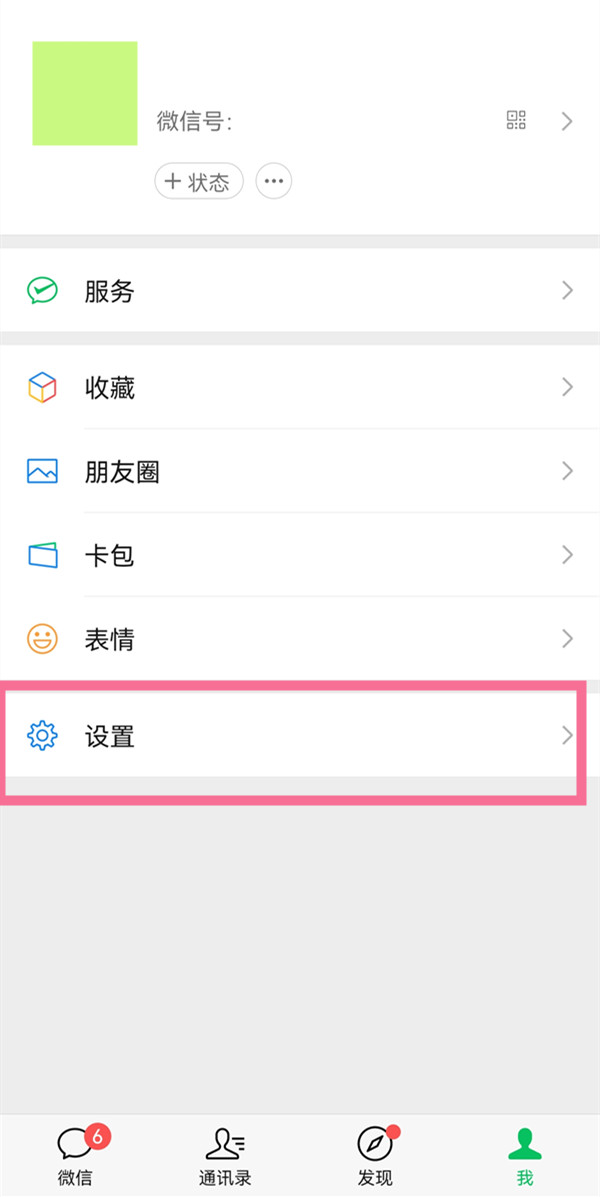Switch to the 通讯录 contacts tab
Image resolution: width=600 pixels, height=1197 pixels.
(x=225, y=1157)
